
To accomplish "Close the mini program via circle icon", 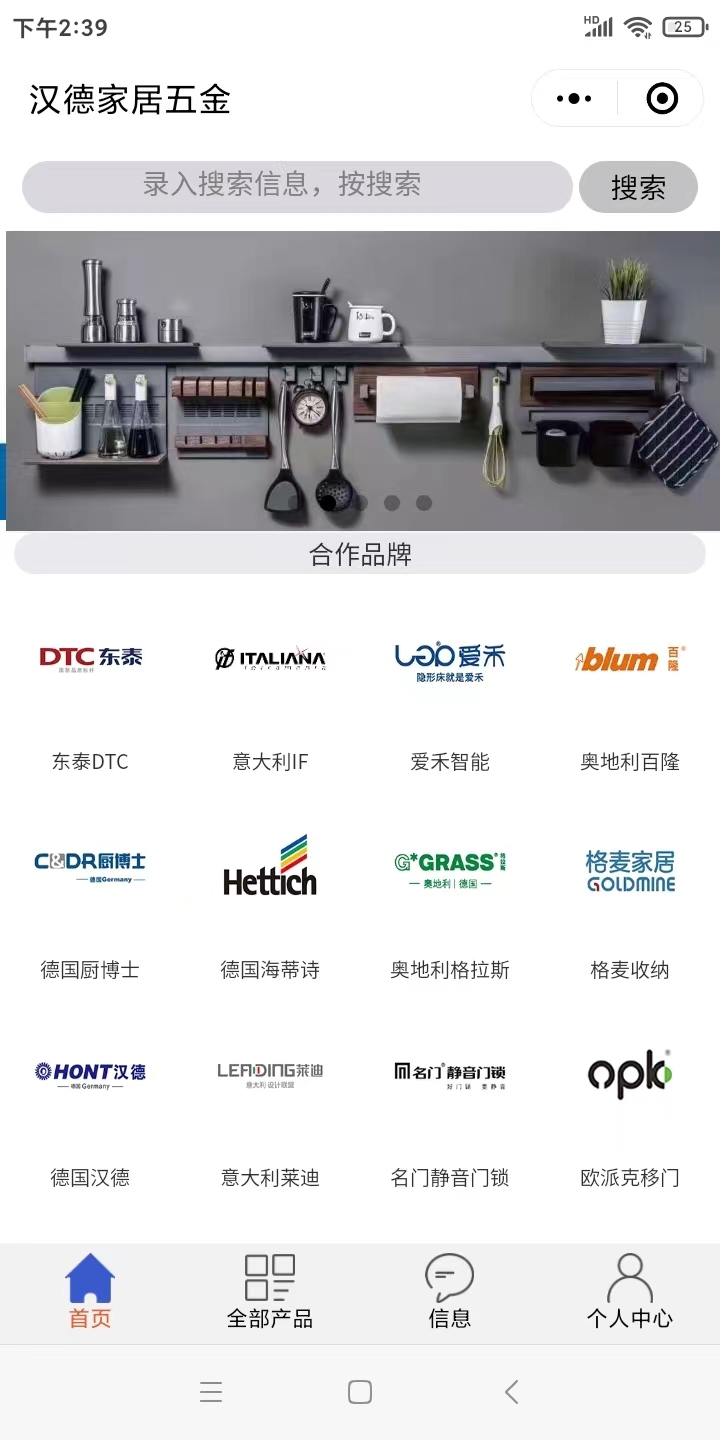I will [662, 98].
